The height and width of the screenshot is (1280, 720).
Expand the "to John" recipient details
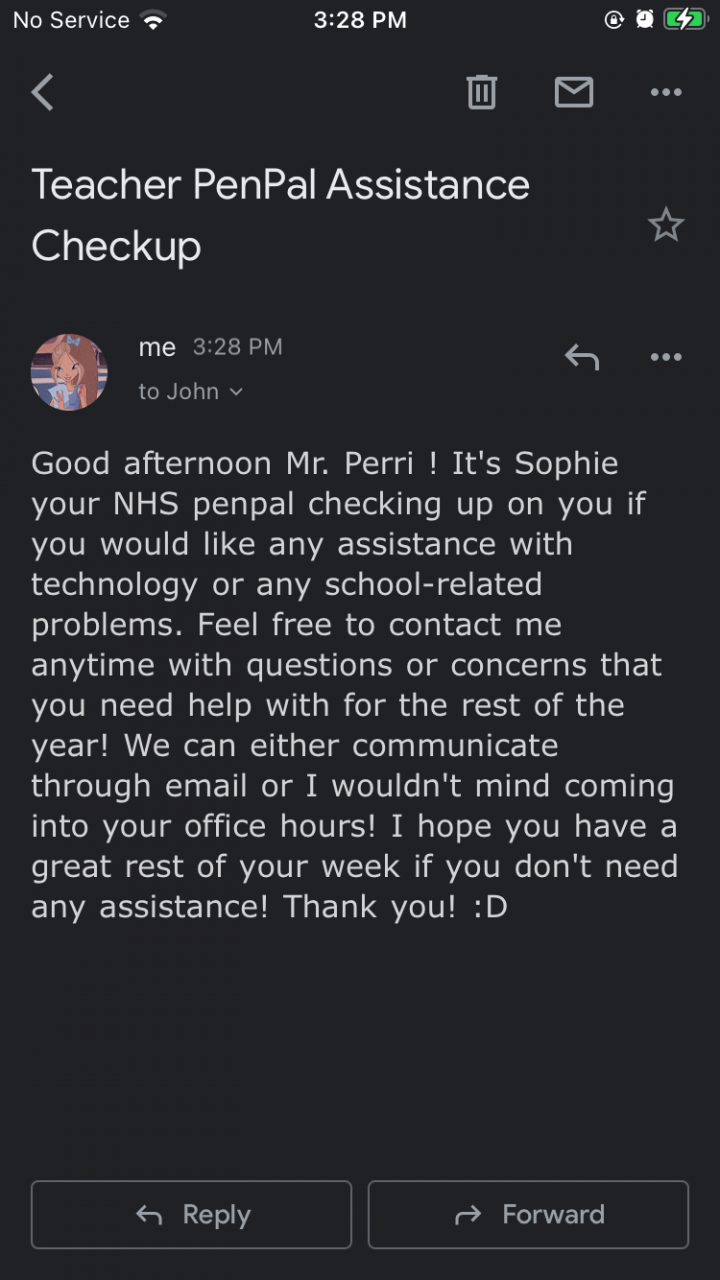[190, 392]
